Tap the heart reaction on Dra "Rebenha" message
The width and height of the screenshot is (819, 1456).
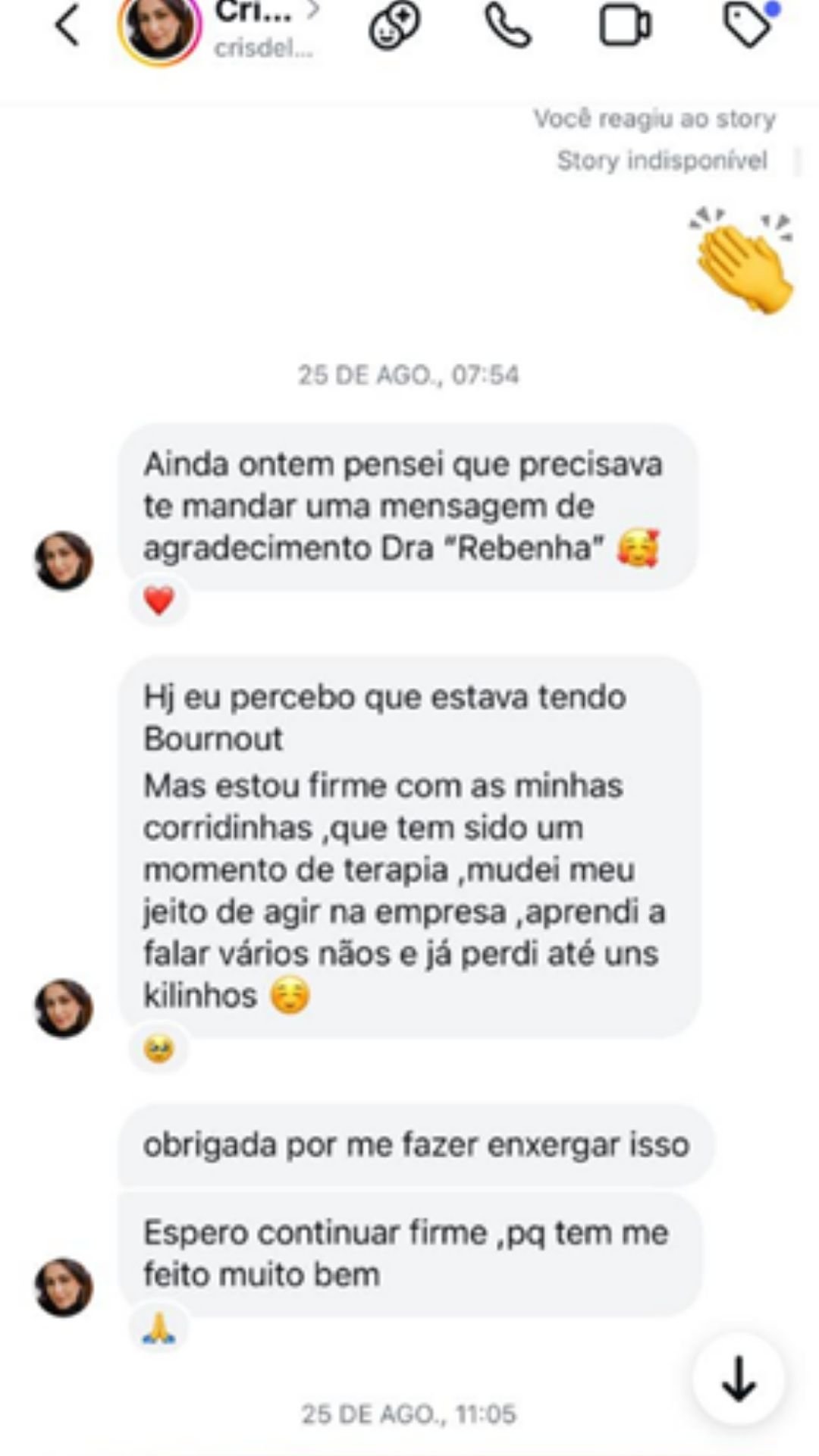(159, 602)
